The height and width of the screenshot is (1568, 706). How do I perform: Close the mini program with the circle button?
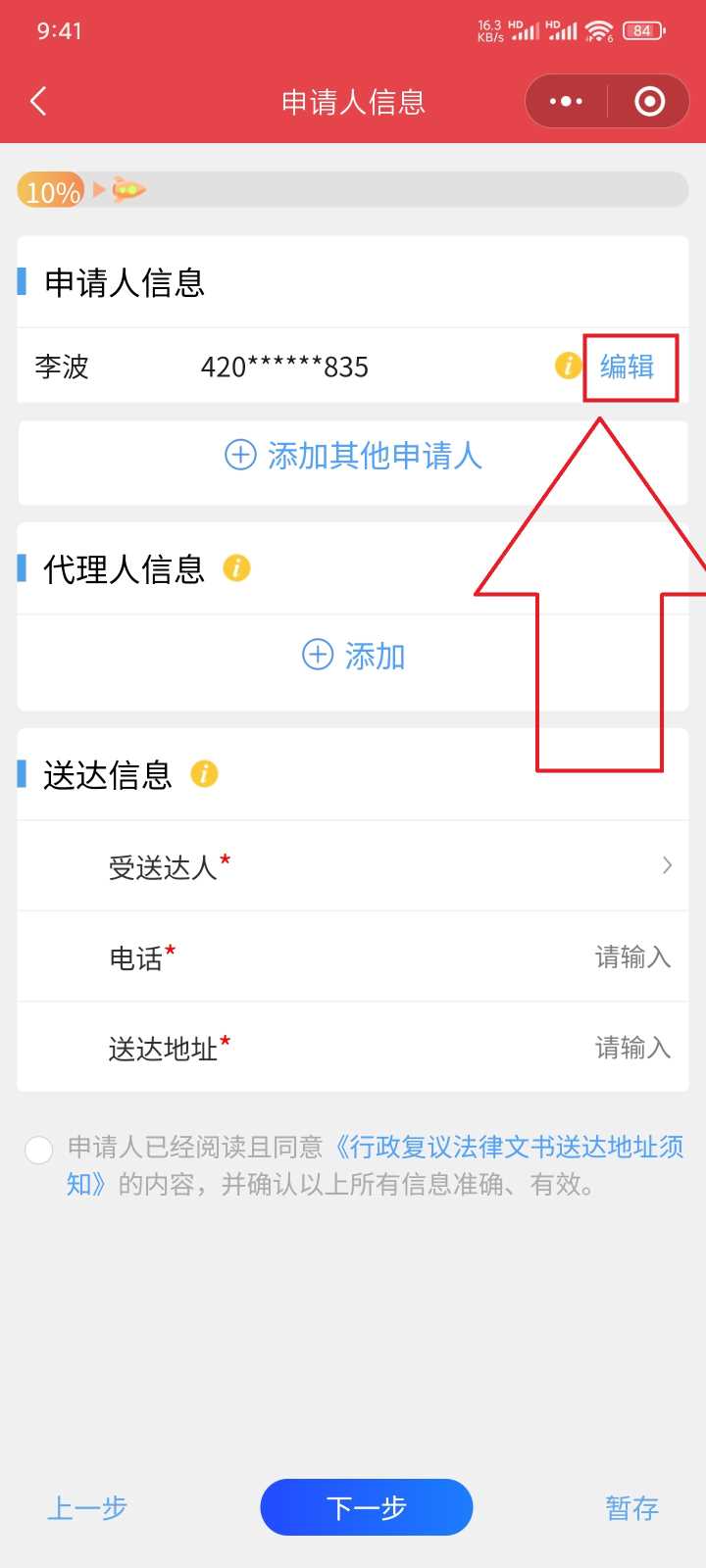point(649,101)
